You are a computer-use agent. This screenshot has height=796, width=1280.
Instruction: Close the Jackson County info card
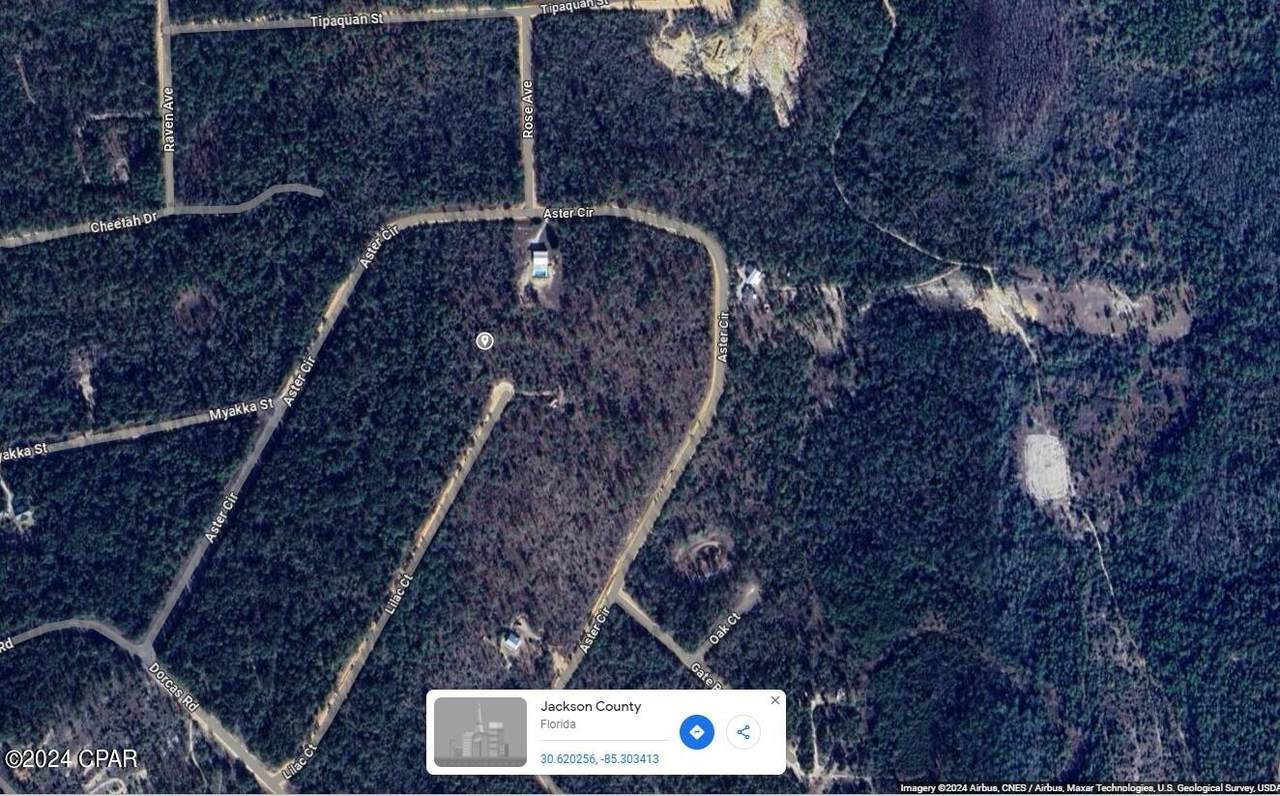[775, 701]
